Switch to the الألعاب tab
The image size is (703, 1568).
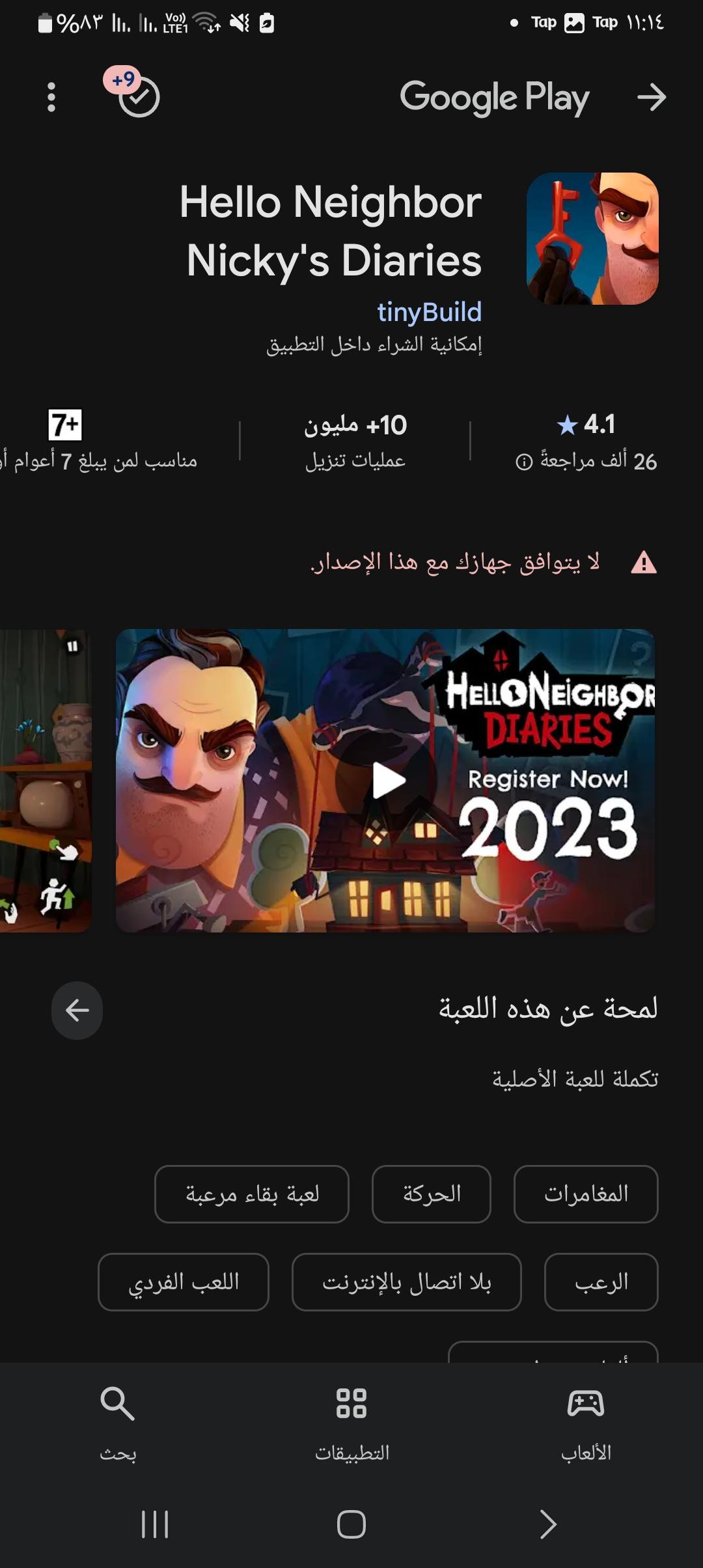point(586,1424)
